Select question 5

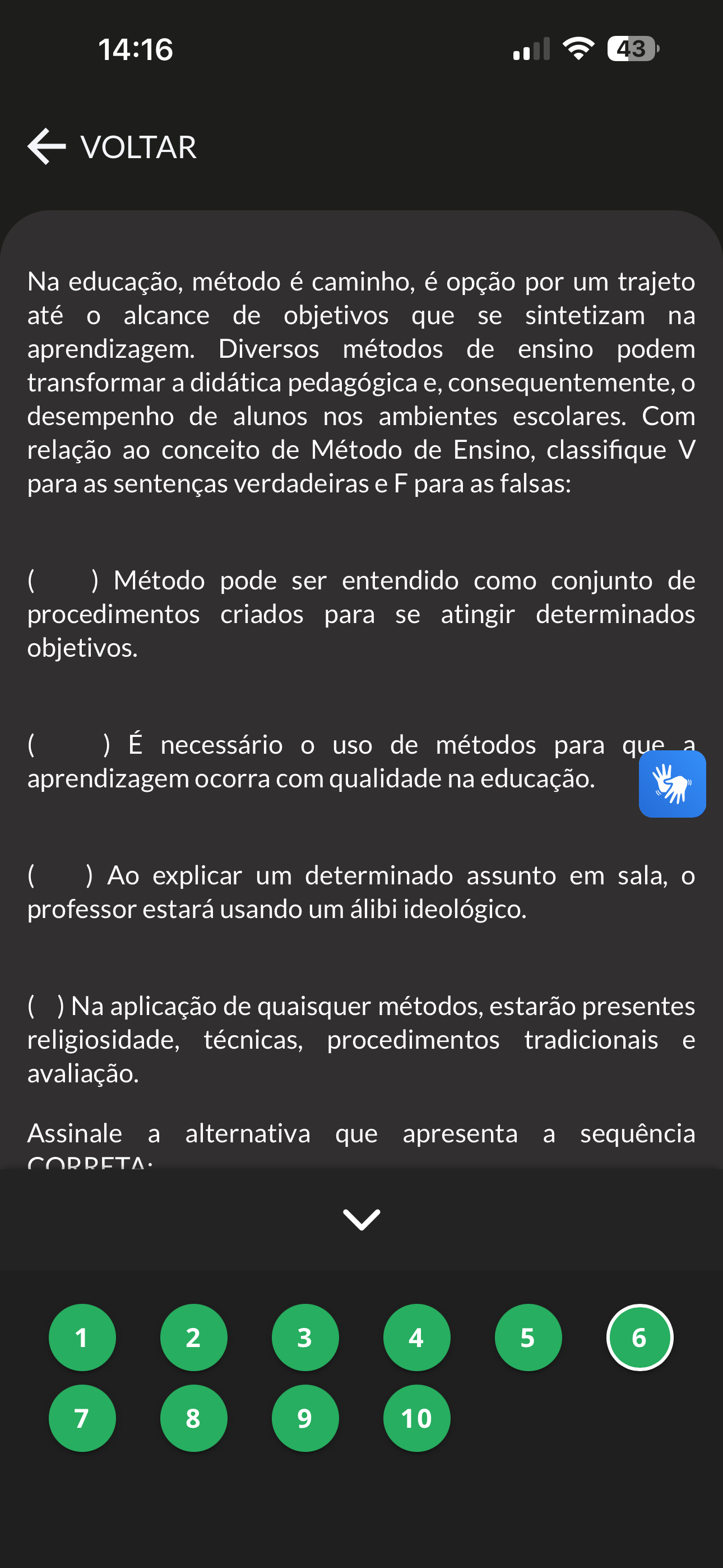(529, 1338)
